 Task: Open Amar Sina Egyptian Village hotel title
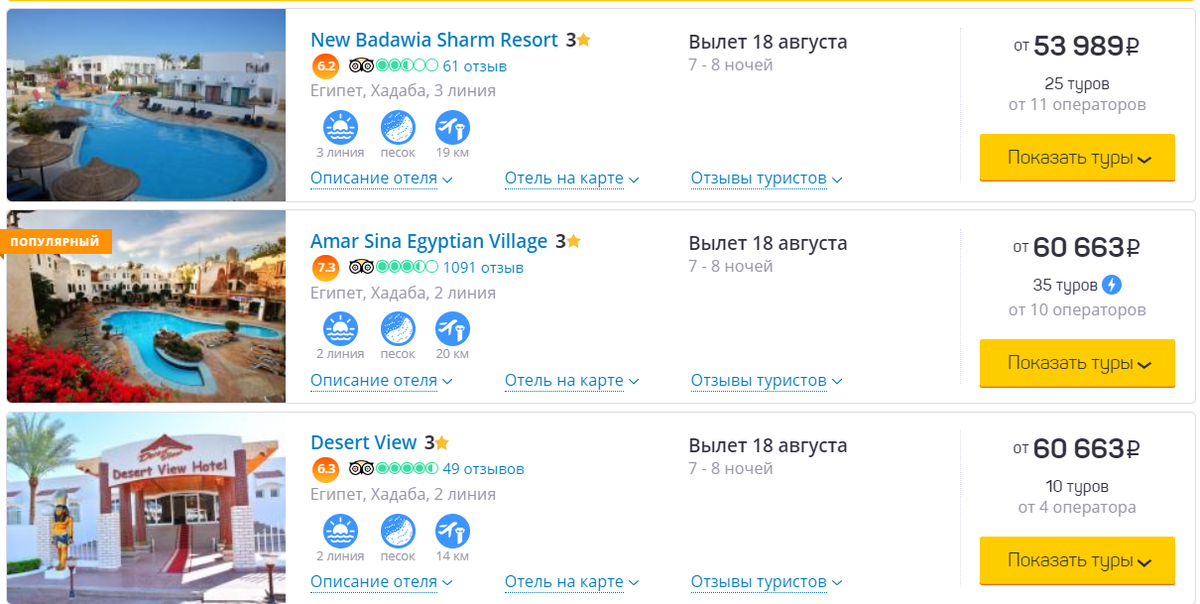428,241
